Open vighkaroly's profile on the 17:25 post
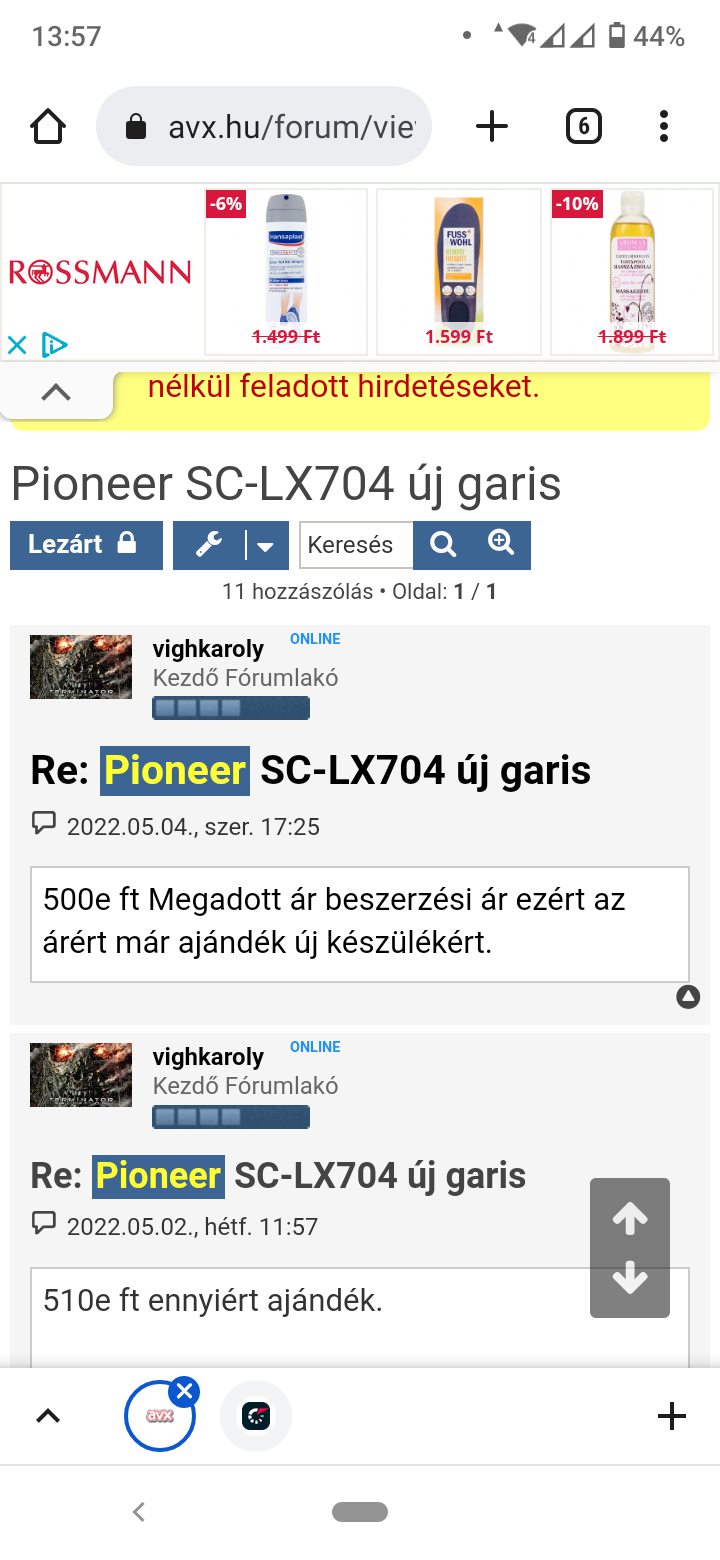 point(208,649)
